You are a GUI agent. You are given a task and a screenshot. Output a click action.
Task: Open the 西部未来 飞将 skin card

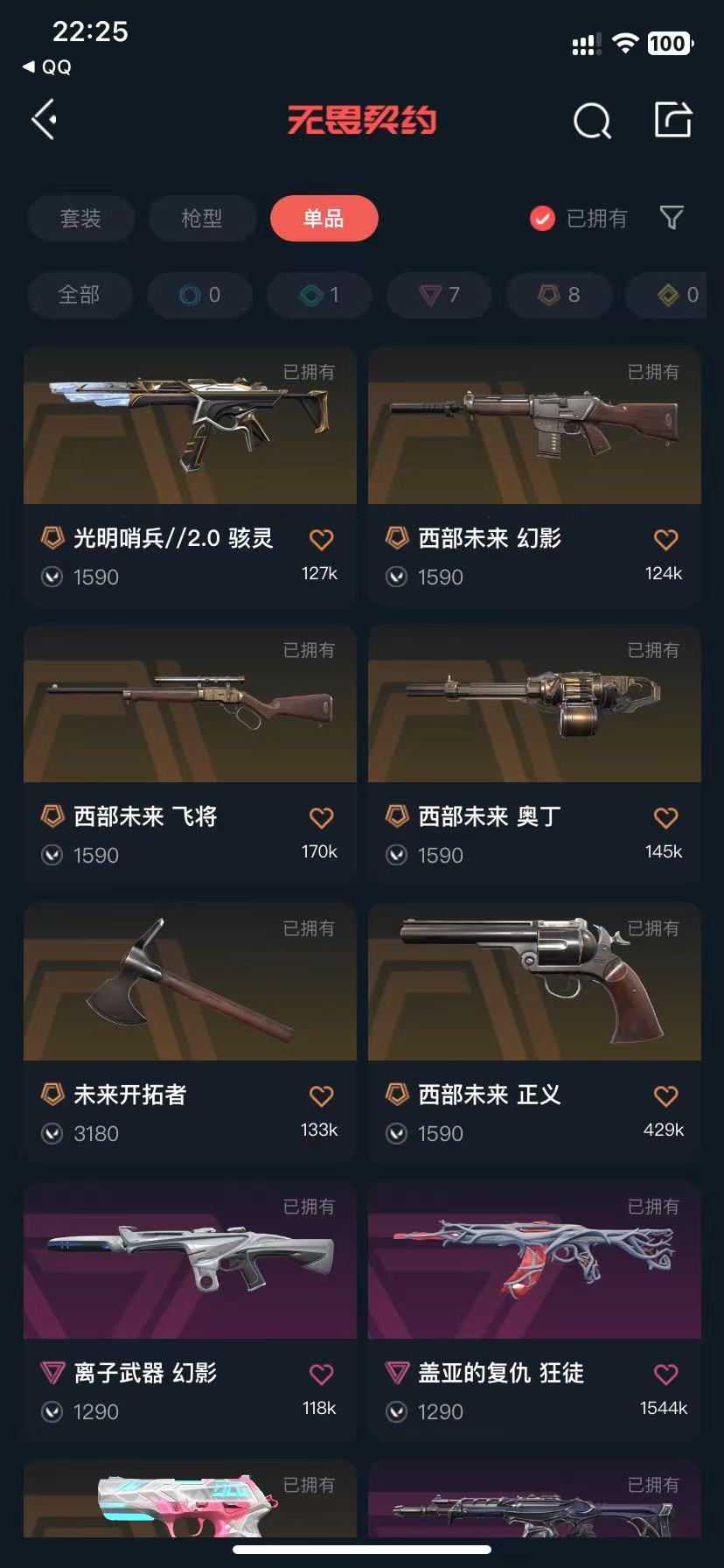[190, 753]
